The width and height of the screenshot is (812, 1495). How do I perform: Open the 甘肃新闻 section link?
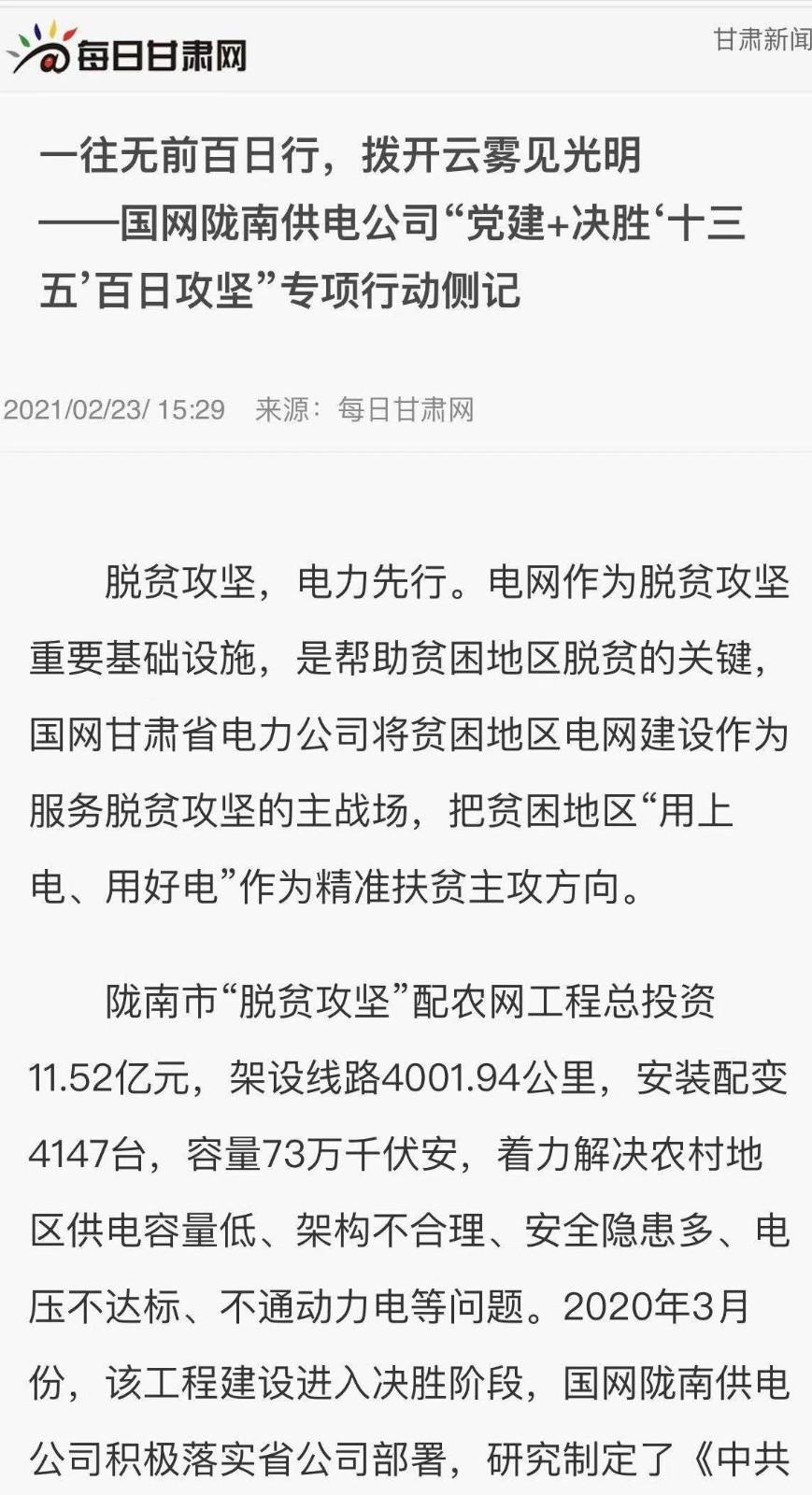click(762, 39)
